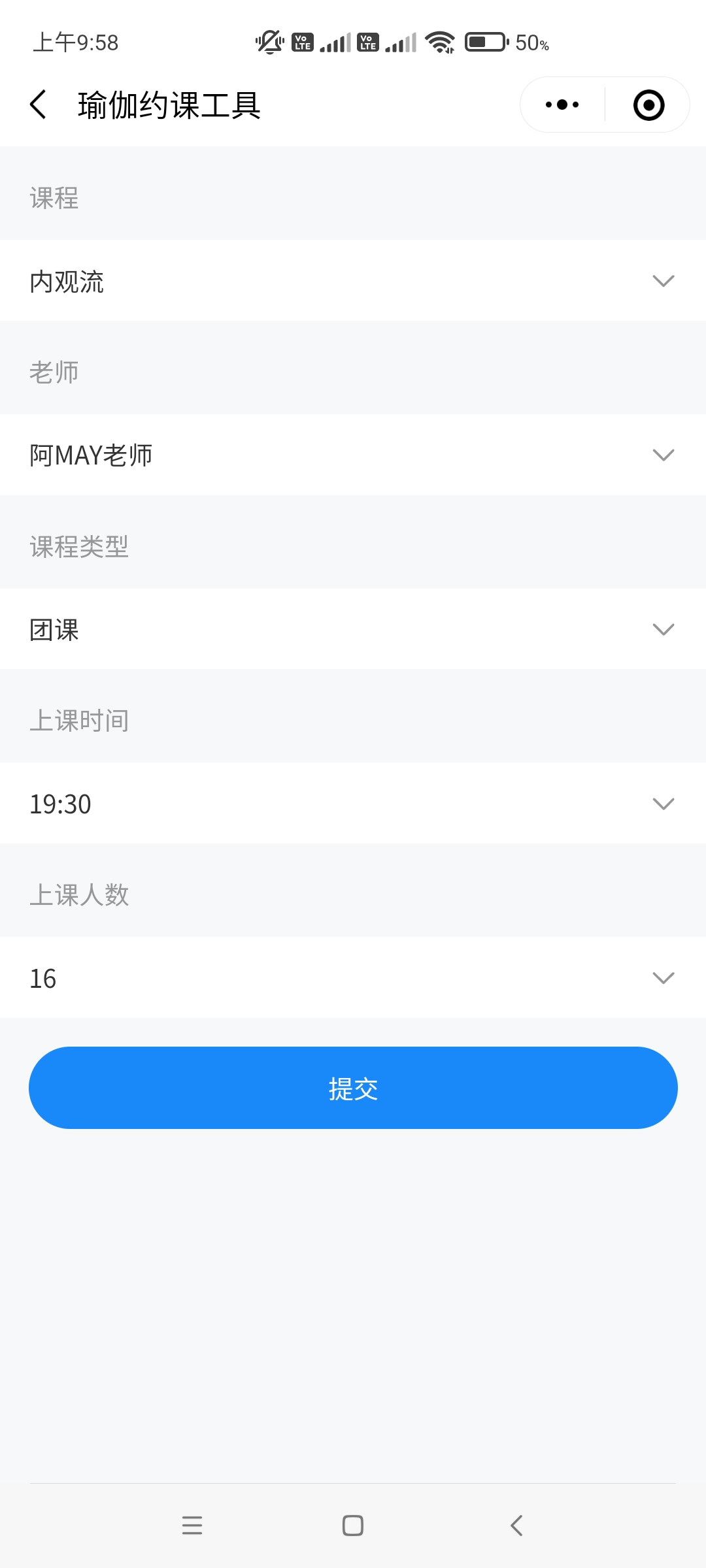Viewport: 706px width, 1568px height.
Task: Open the mini program more options menu
Action: (x=562, y=105)
